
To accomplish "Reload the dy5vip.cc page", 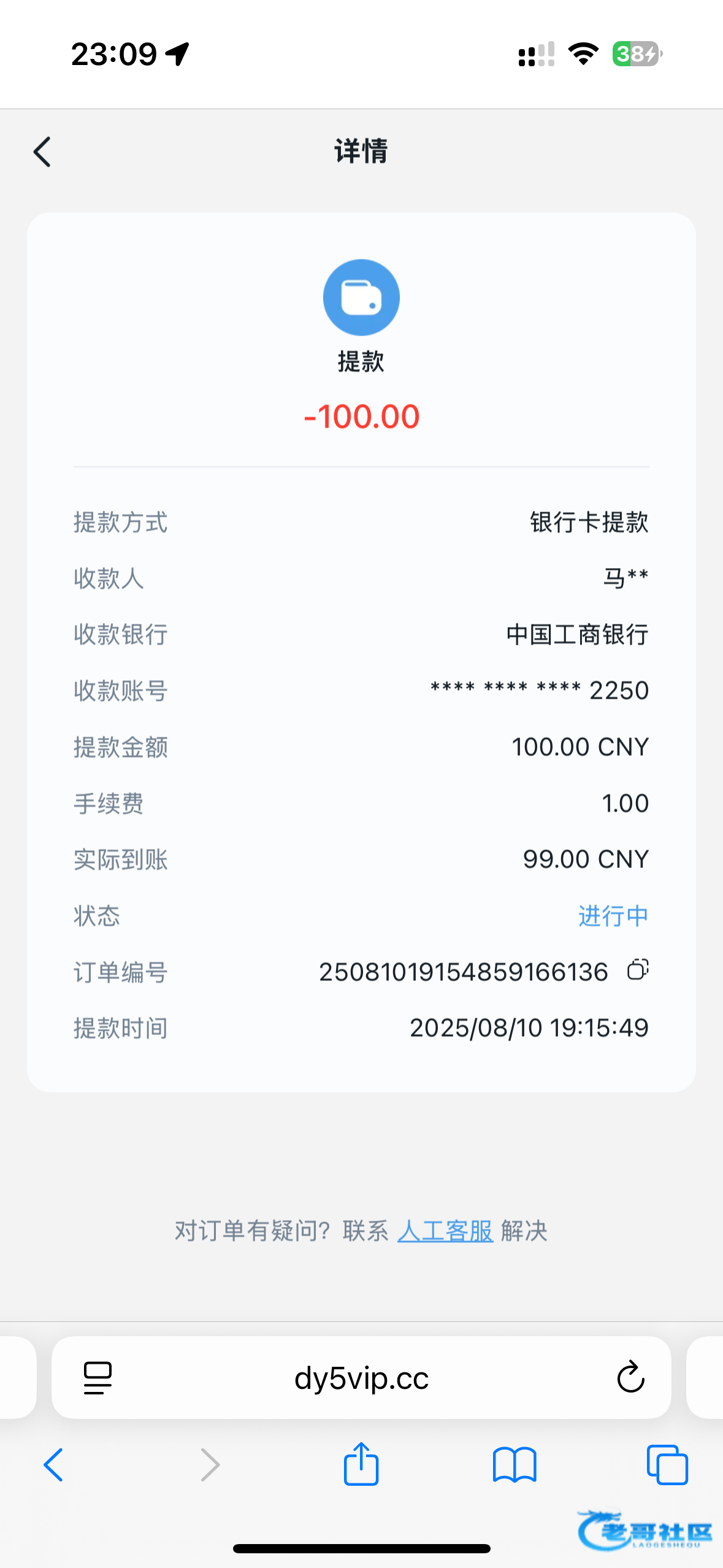I will (x=630, y=1378).
